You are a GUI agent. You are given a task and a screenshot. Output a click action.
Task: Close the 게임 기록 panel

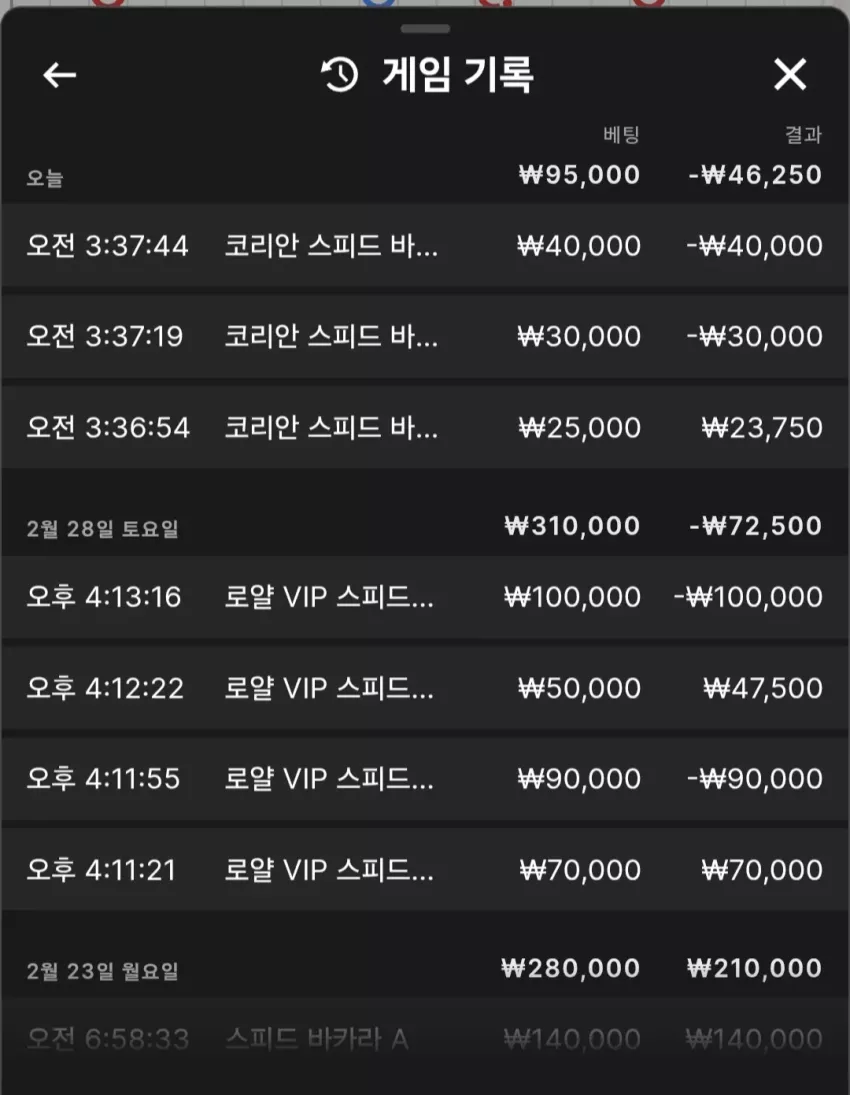click(x=790, y=74)
